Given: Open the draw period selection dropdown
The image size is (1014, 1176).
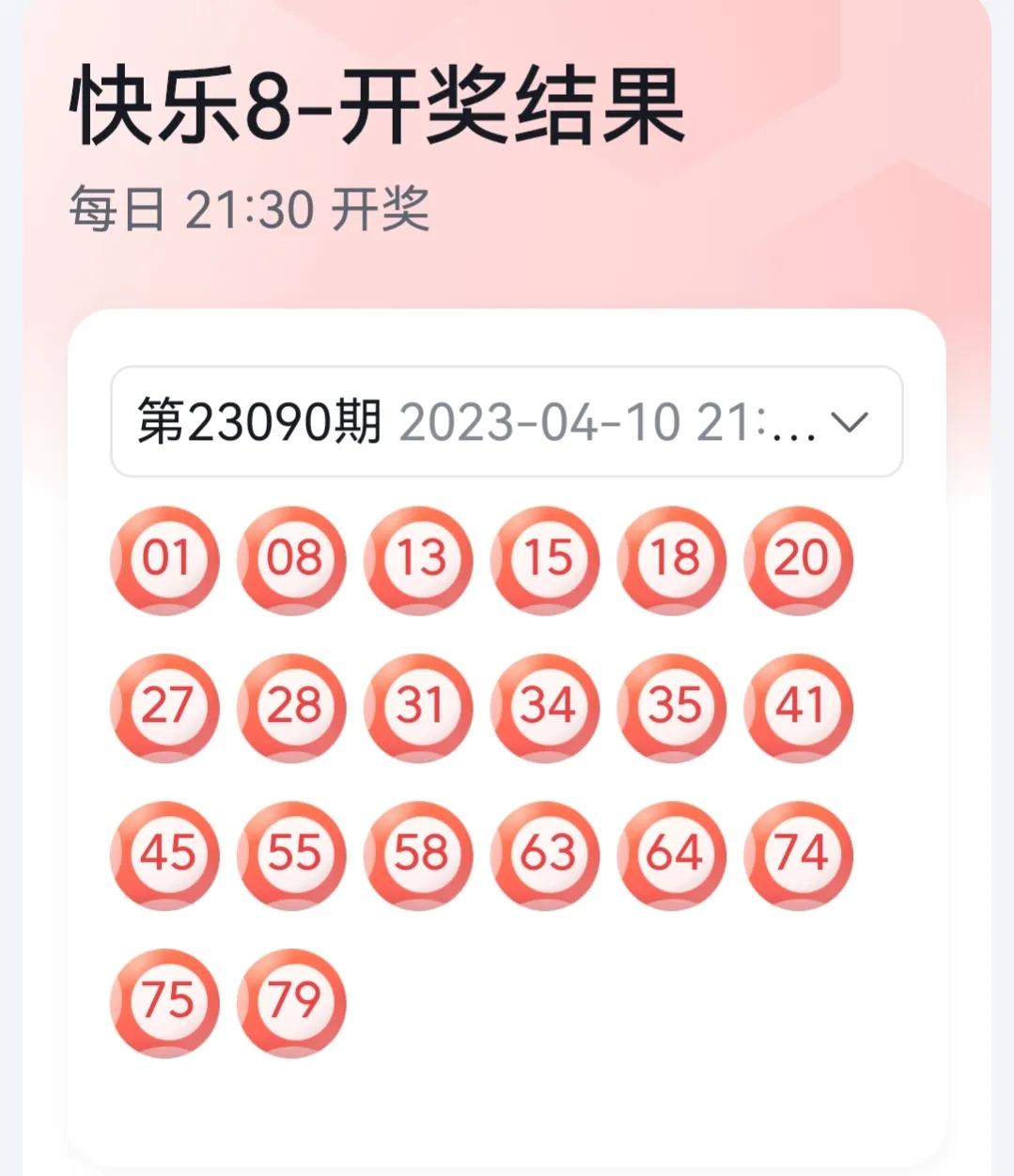Looking at the screenshot, I should [507, 425].
